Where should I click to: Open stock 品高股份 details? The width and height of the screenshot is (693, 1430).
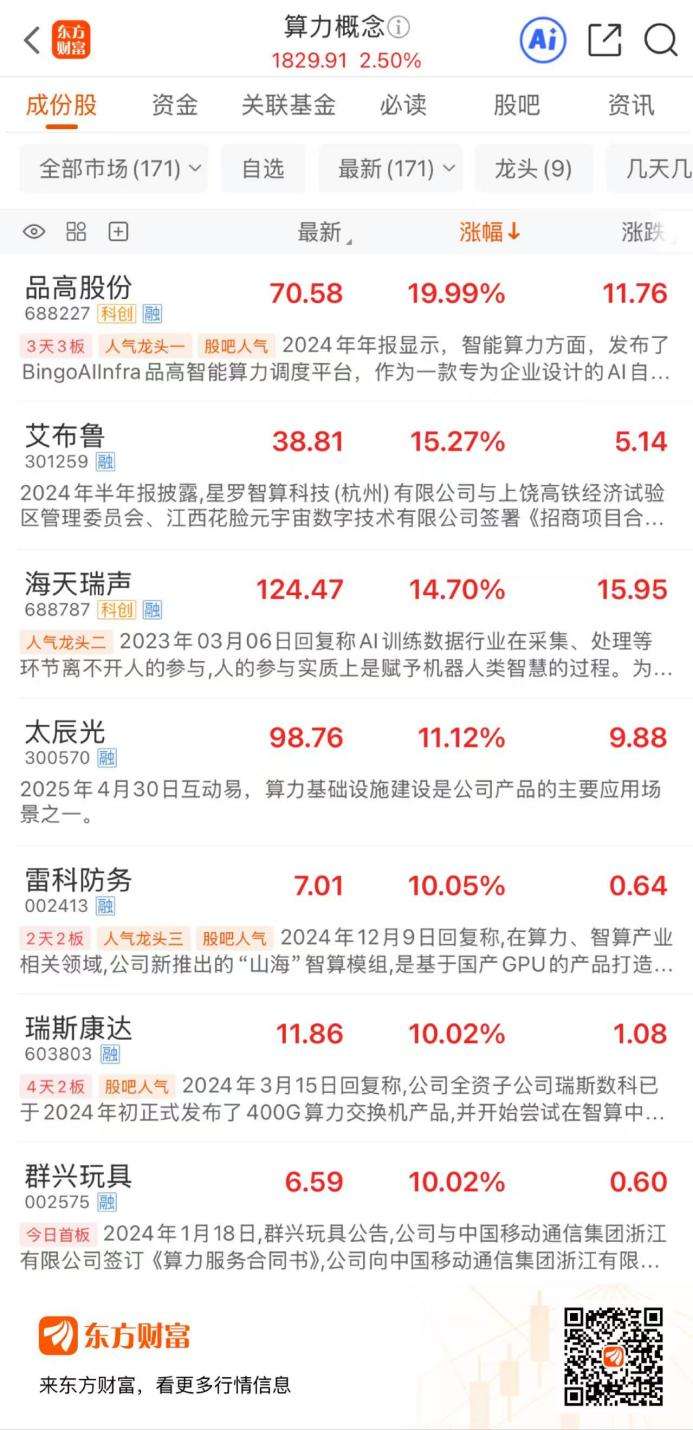78,289
